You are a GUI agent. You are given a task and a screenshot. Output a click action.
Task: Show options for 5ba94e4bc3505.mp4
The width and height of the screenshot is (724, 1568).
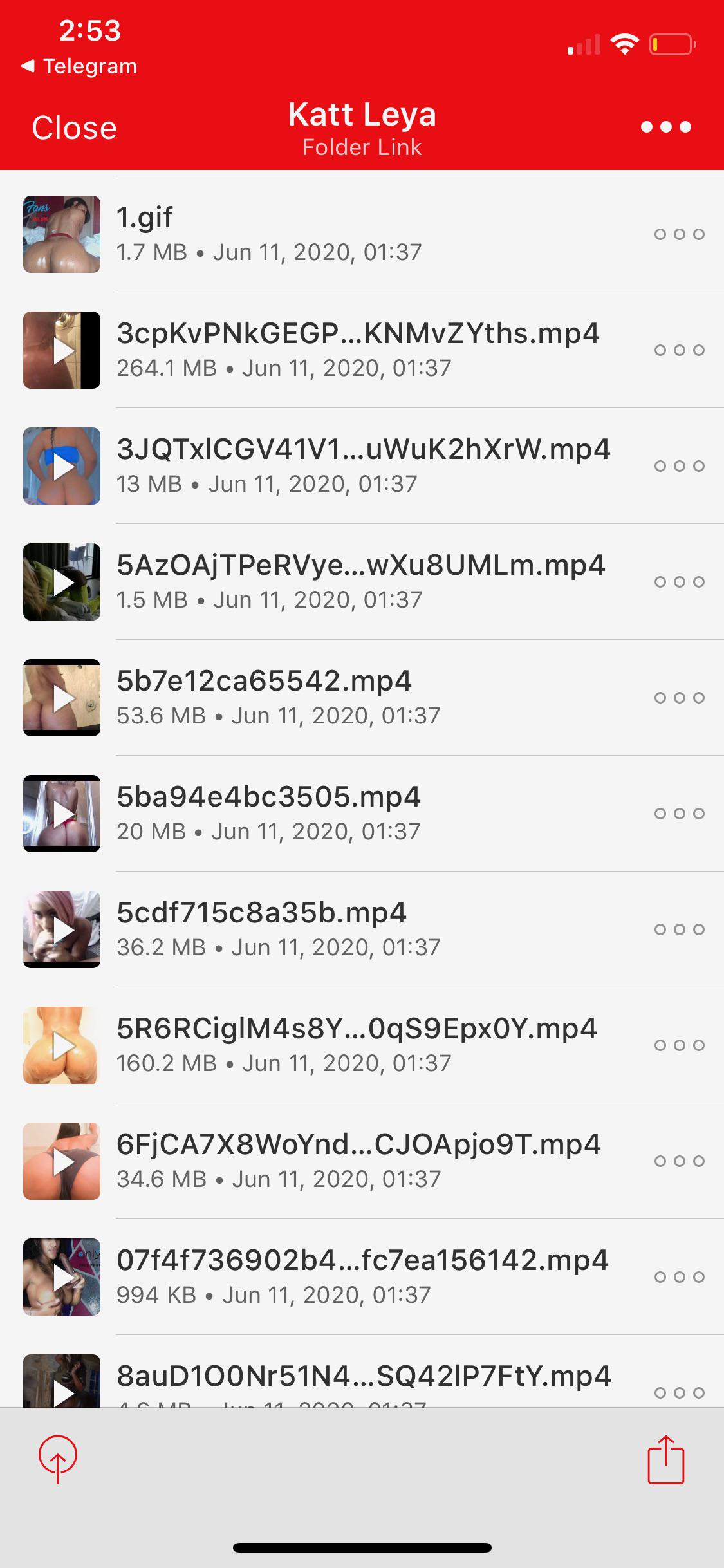(679, 814)
